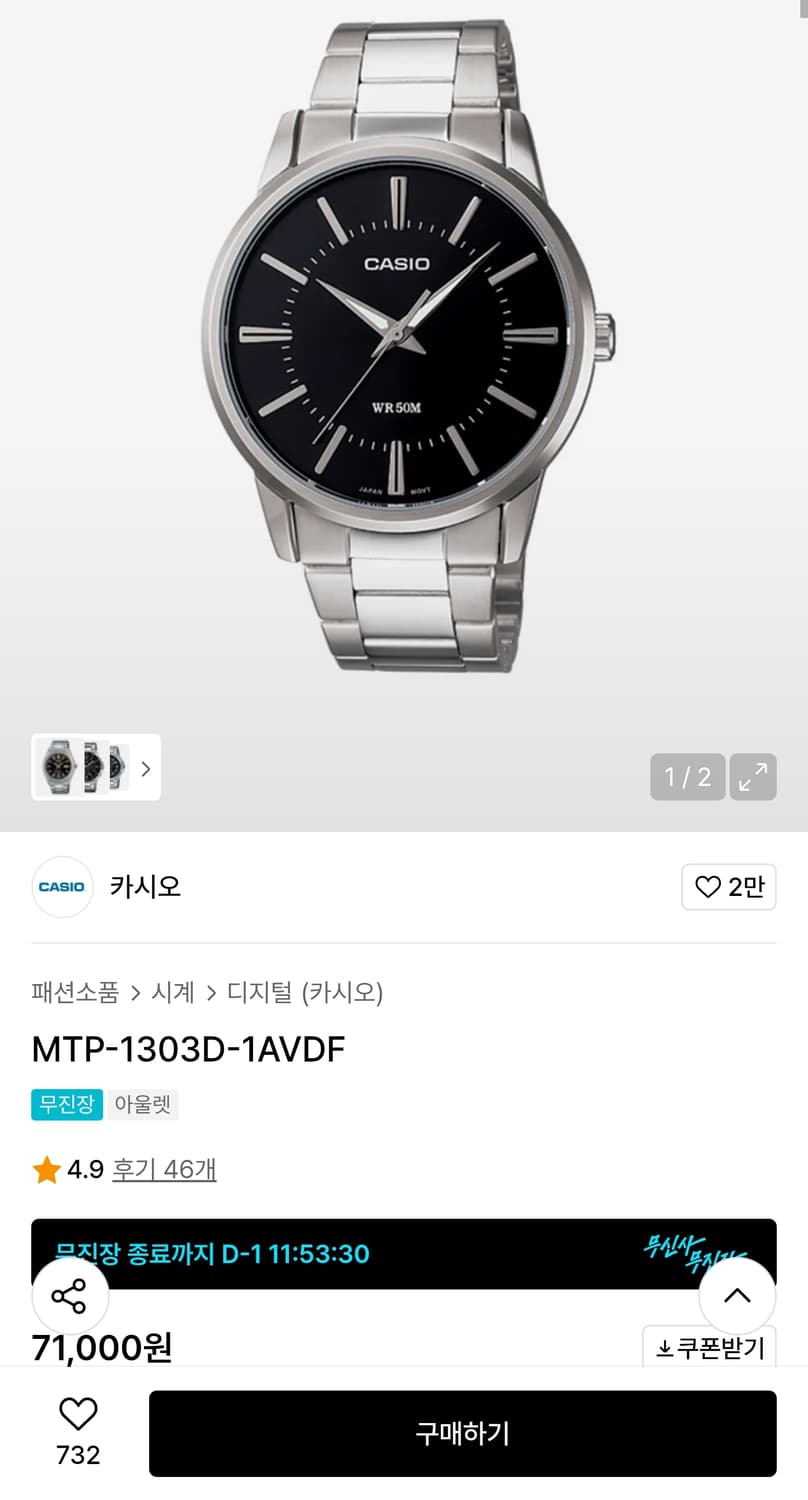Viewport: 808px width, 1500px height.
Task: Open the 후기 46개 reviews link
Action: click(163, 1168)
